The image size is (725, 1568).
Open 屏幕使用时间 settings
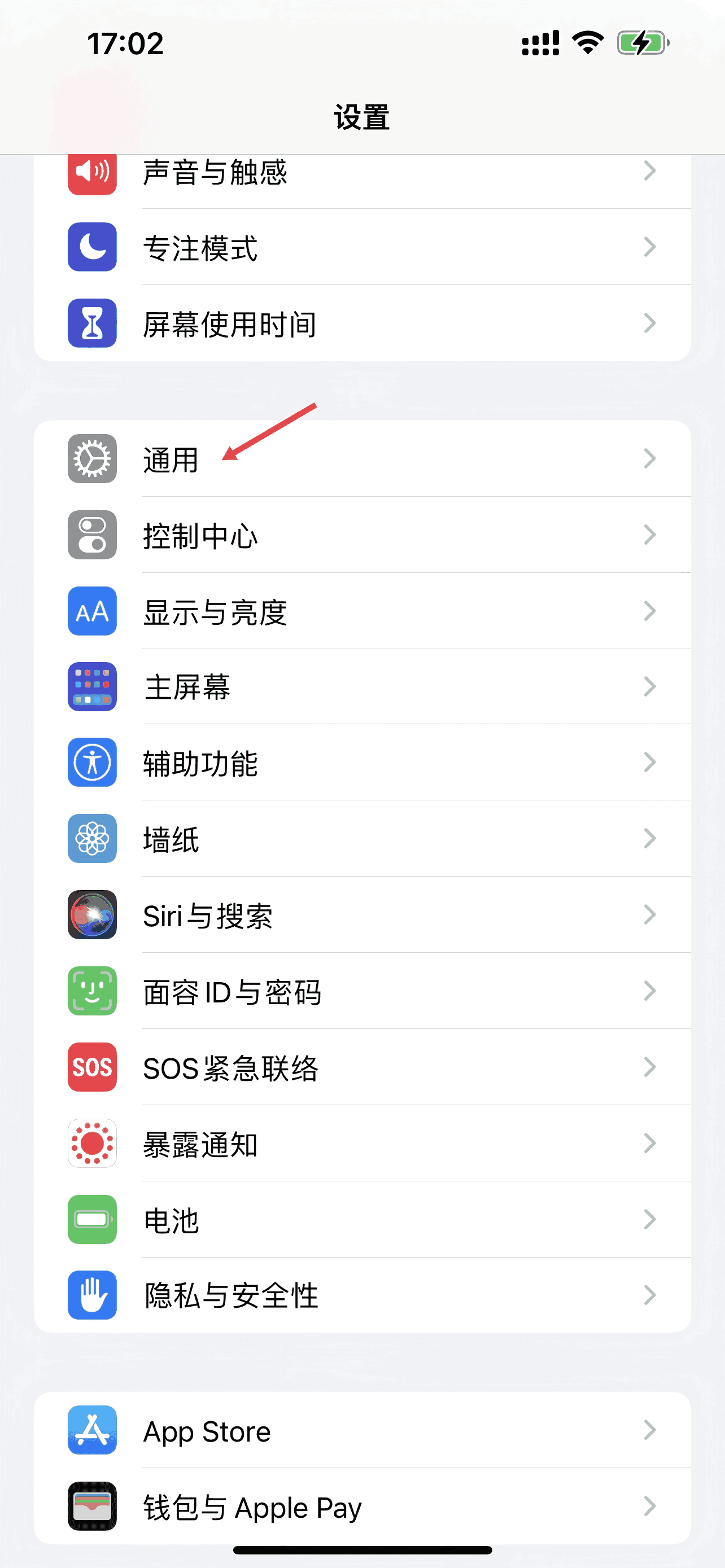(x=361, y=323)
